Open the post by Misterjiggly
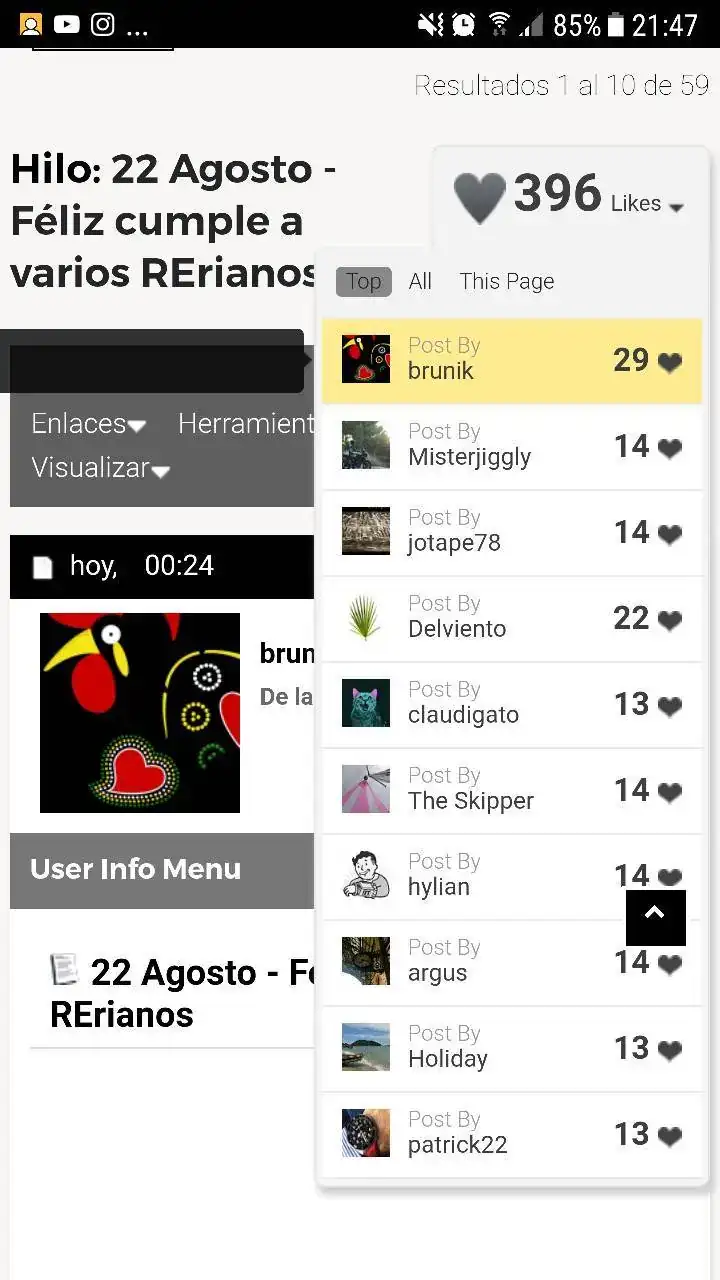The width and height of the screenshot is (720, 1280). click(511, 446)
